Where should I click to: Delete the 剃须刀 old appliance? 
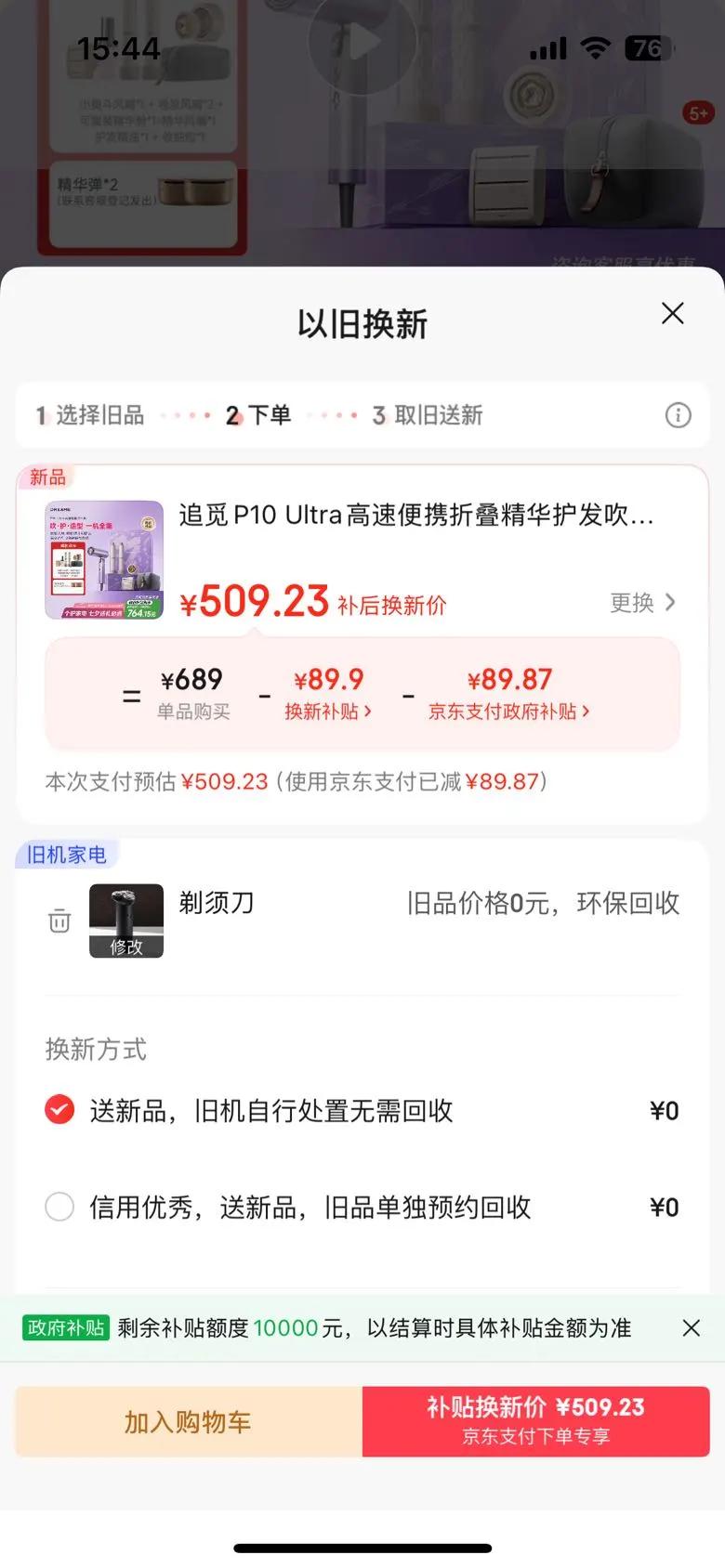point(59,921)
